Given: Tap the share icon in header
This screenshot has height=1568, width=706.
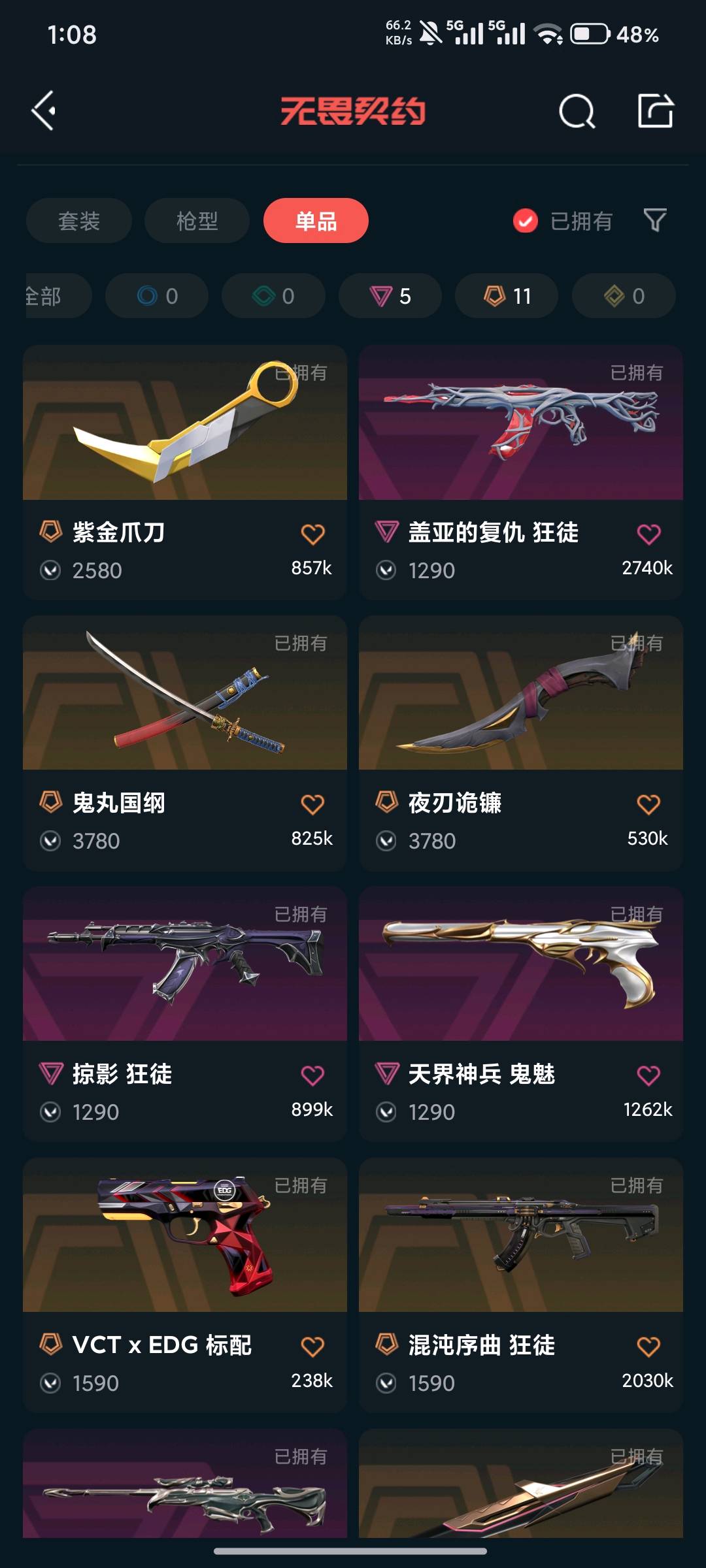Looking at the screenshot, I should [x=656, y=110].
